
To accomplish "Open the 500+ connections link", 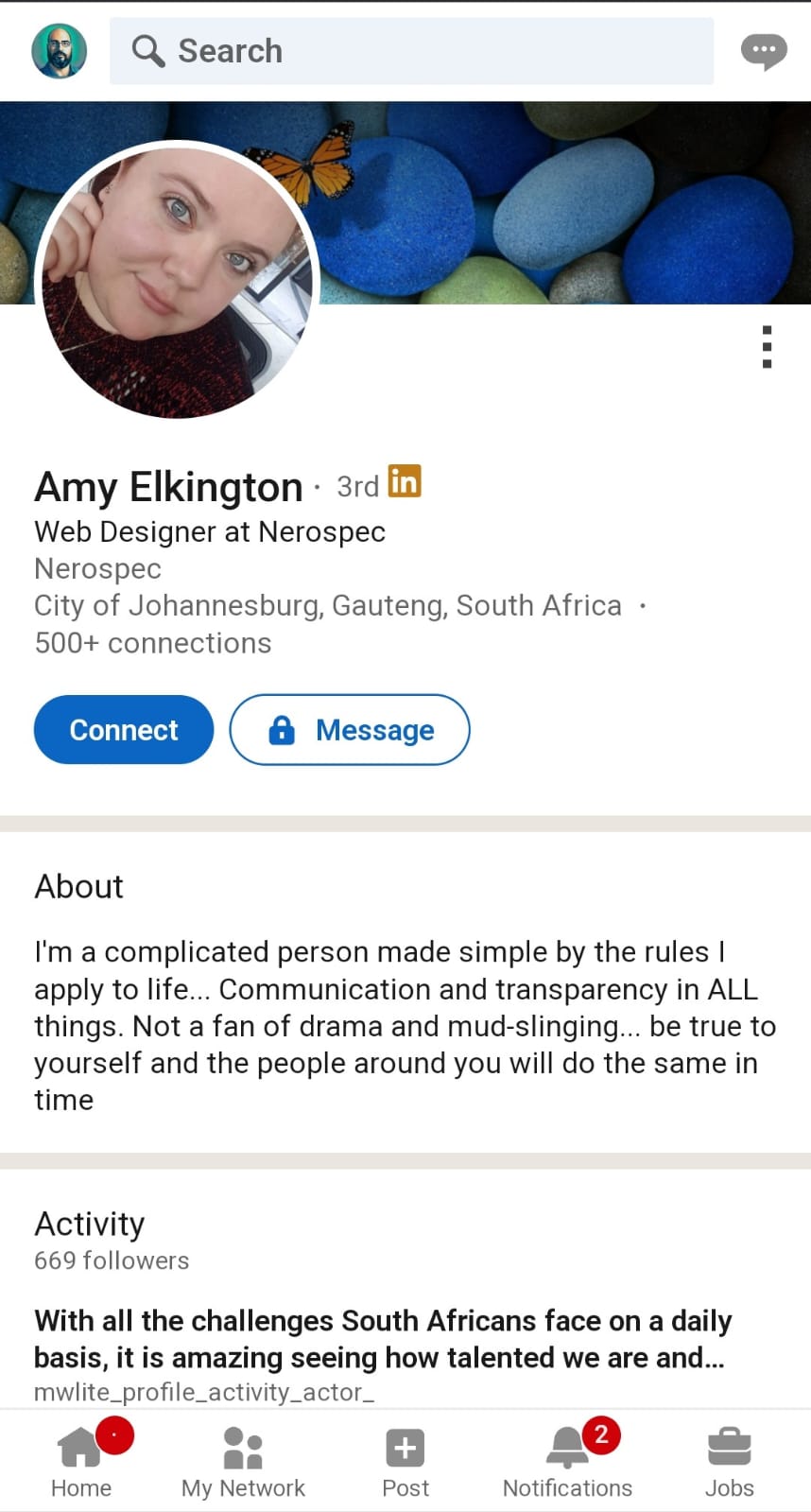I will click(x=152, y=642).
